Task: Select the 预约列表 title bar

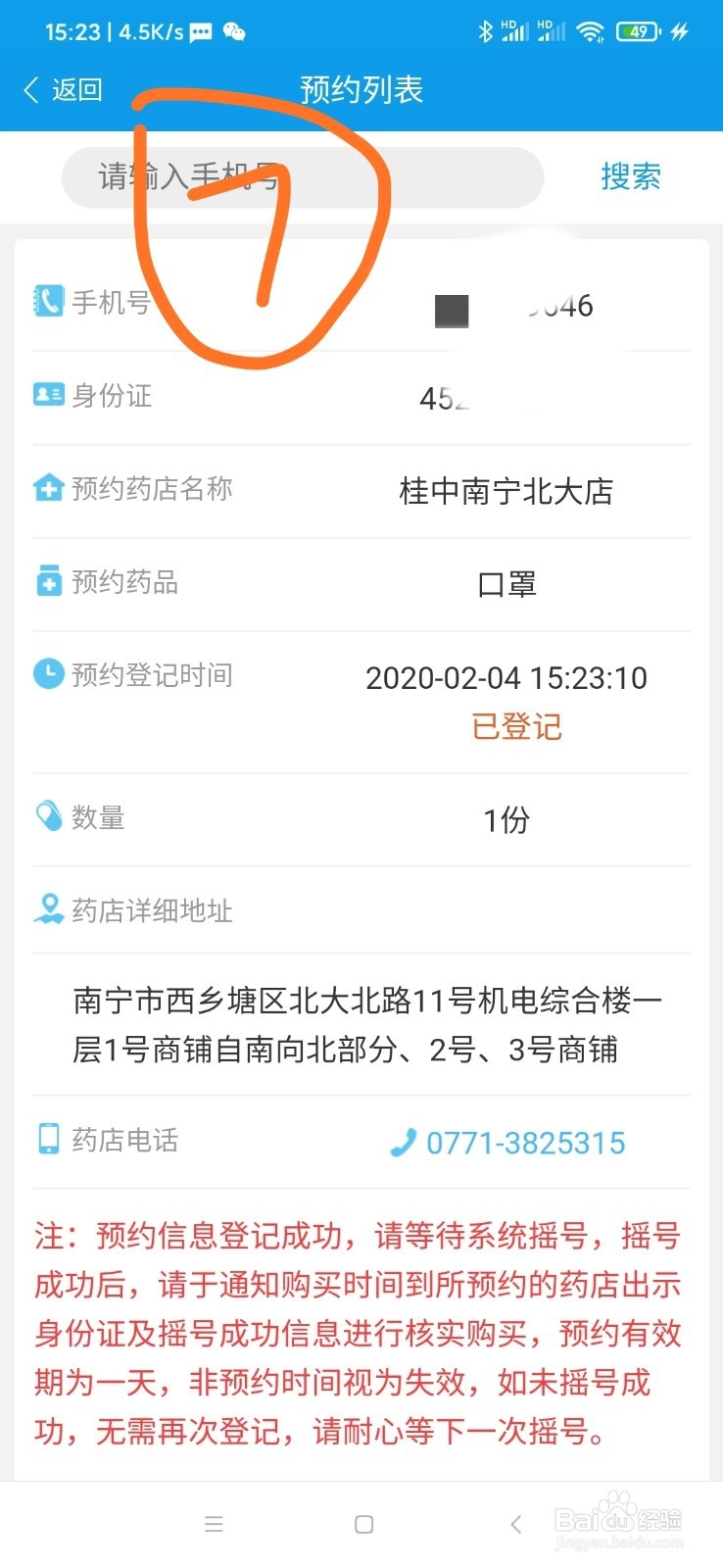Action: [x=361, y=88]
